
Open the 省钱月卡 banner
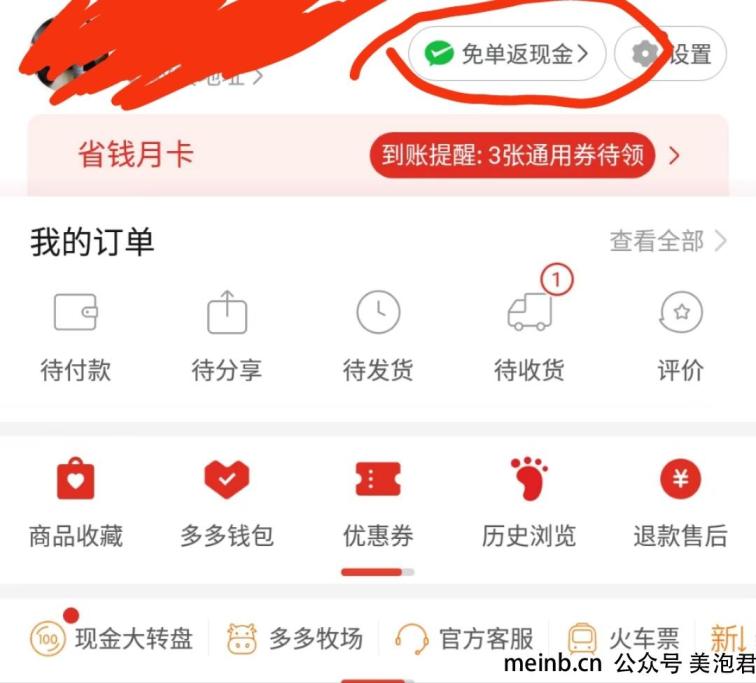pyautogui.click(x=136, y=155)
